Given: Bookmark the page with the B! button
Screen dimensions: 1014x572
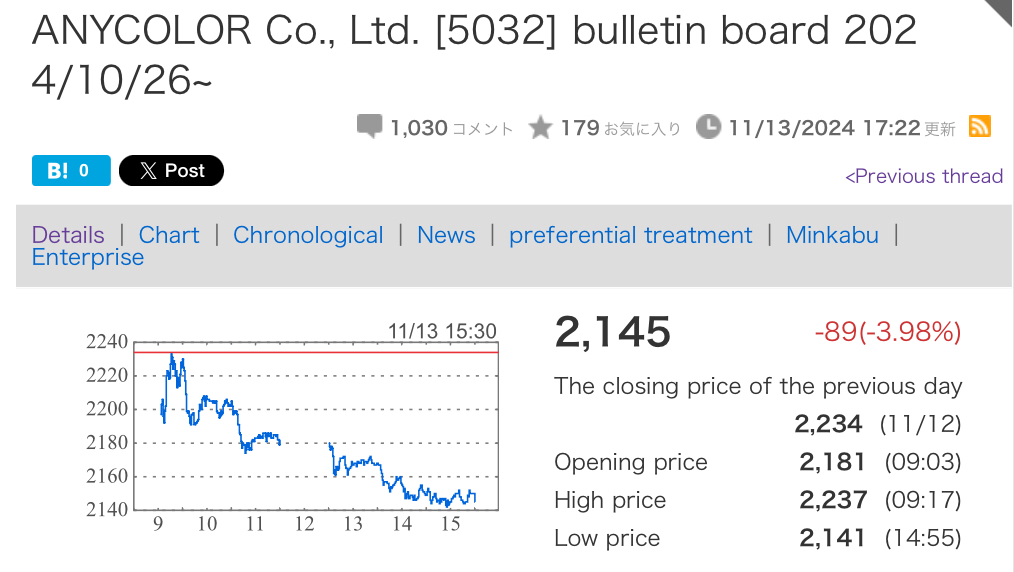Looking at the screenshot, I should tap(70, 171).
